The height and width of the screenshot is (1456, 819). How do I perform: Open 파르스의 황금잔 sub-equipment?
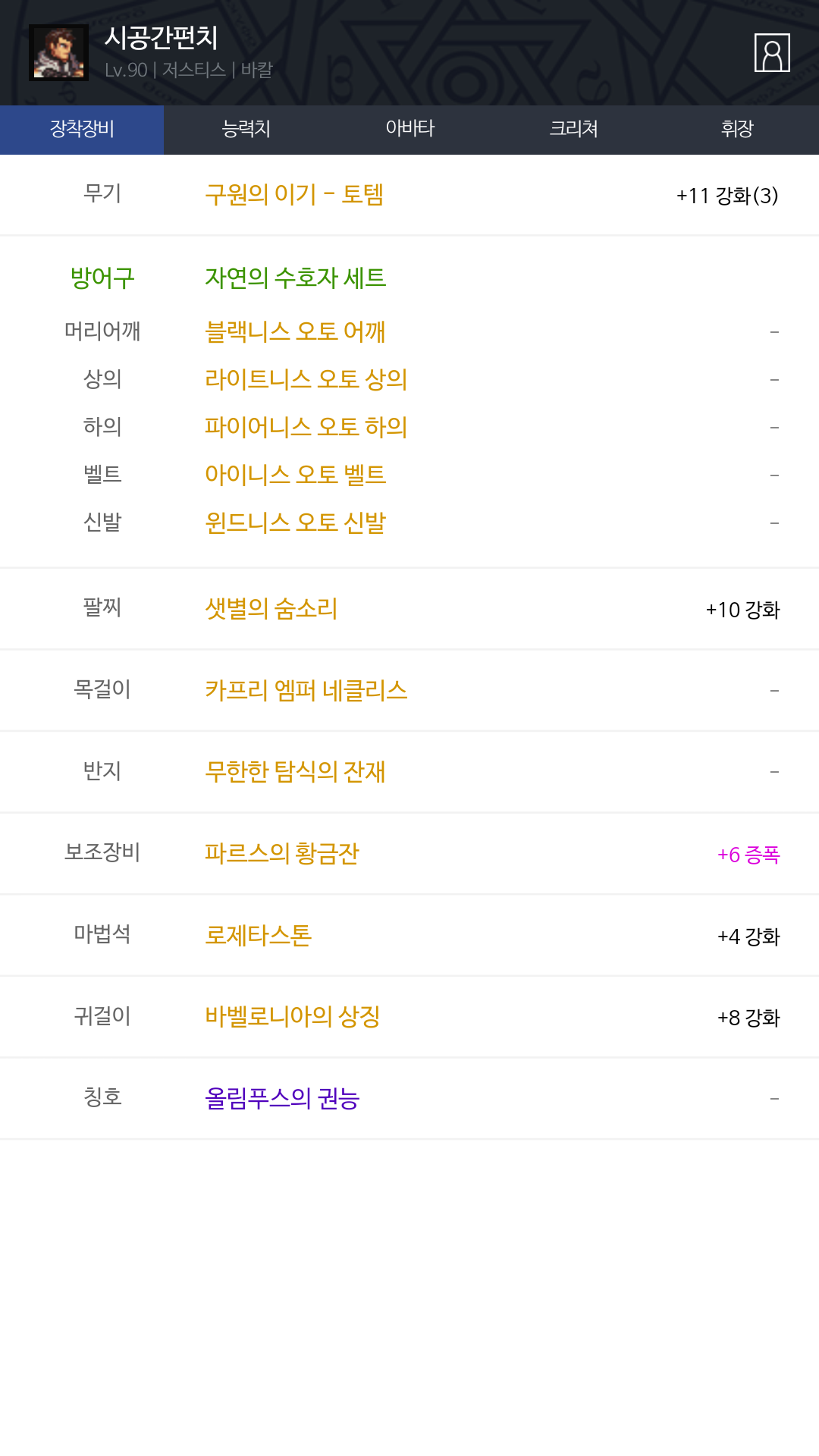pos(282,854)
